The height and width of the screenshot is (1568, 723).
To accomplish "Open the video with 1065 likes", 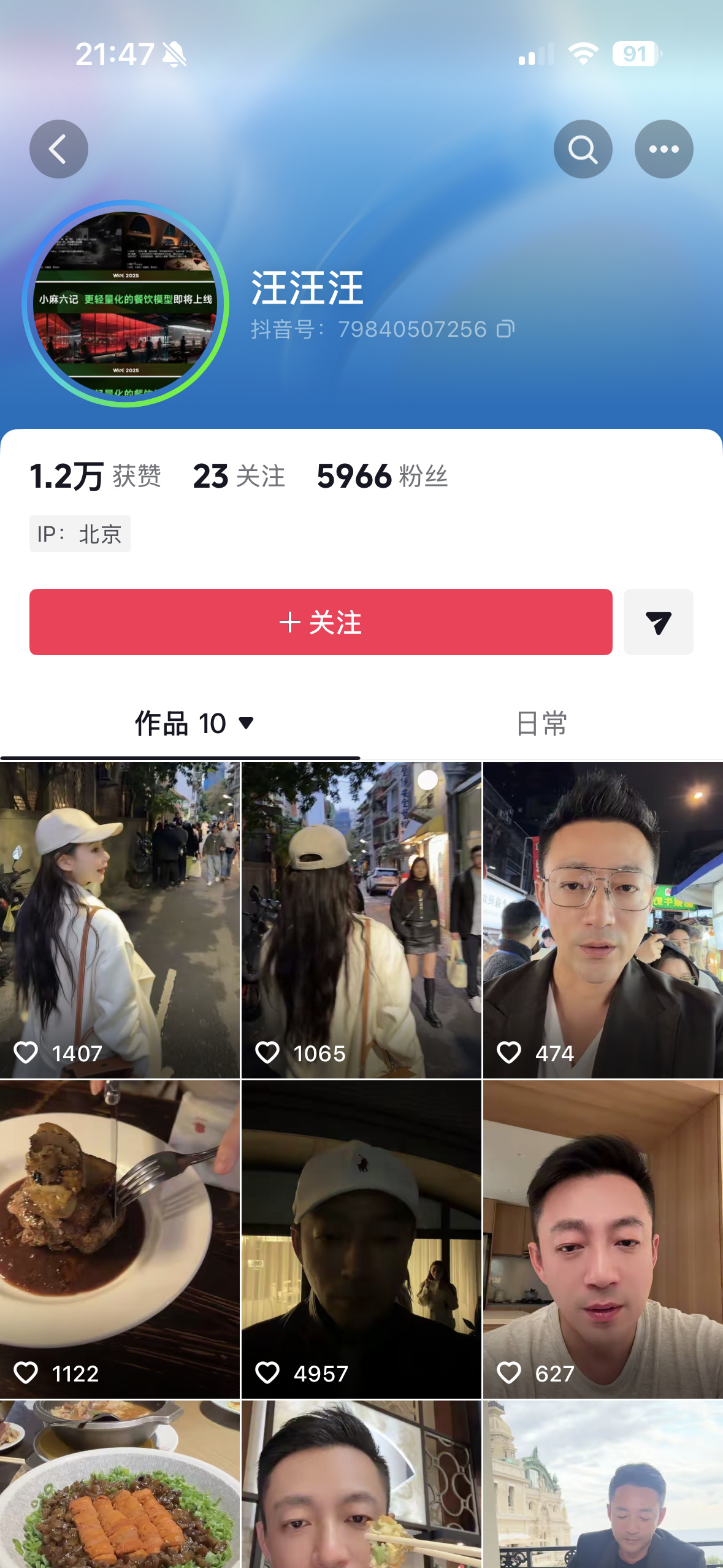I will [x=361, y=920].
